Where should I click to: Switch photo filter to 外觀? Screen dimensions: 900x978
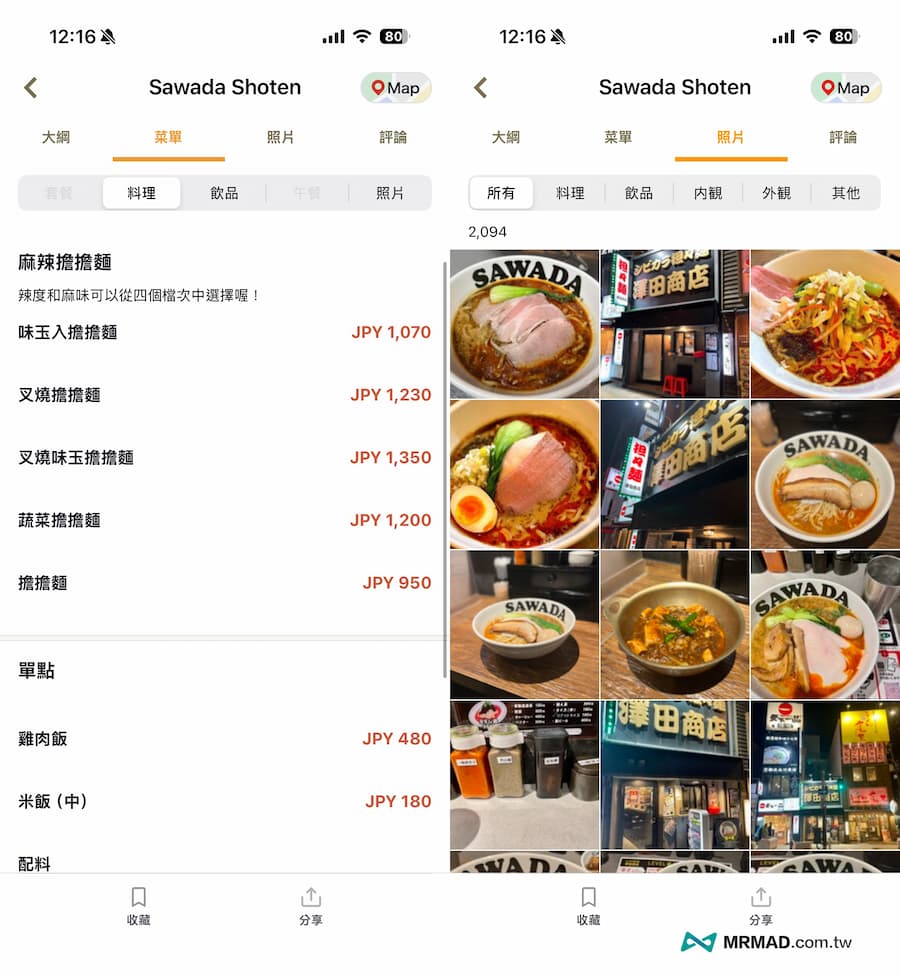click(x=777, y=193)
